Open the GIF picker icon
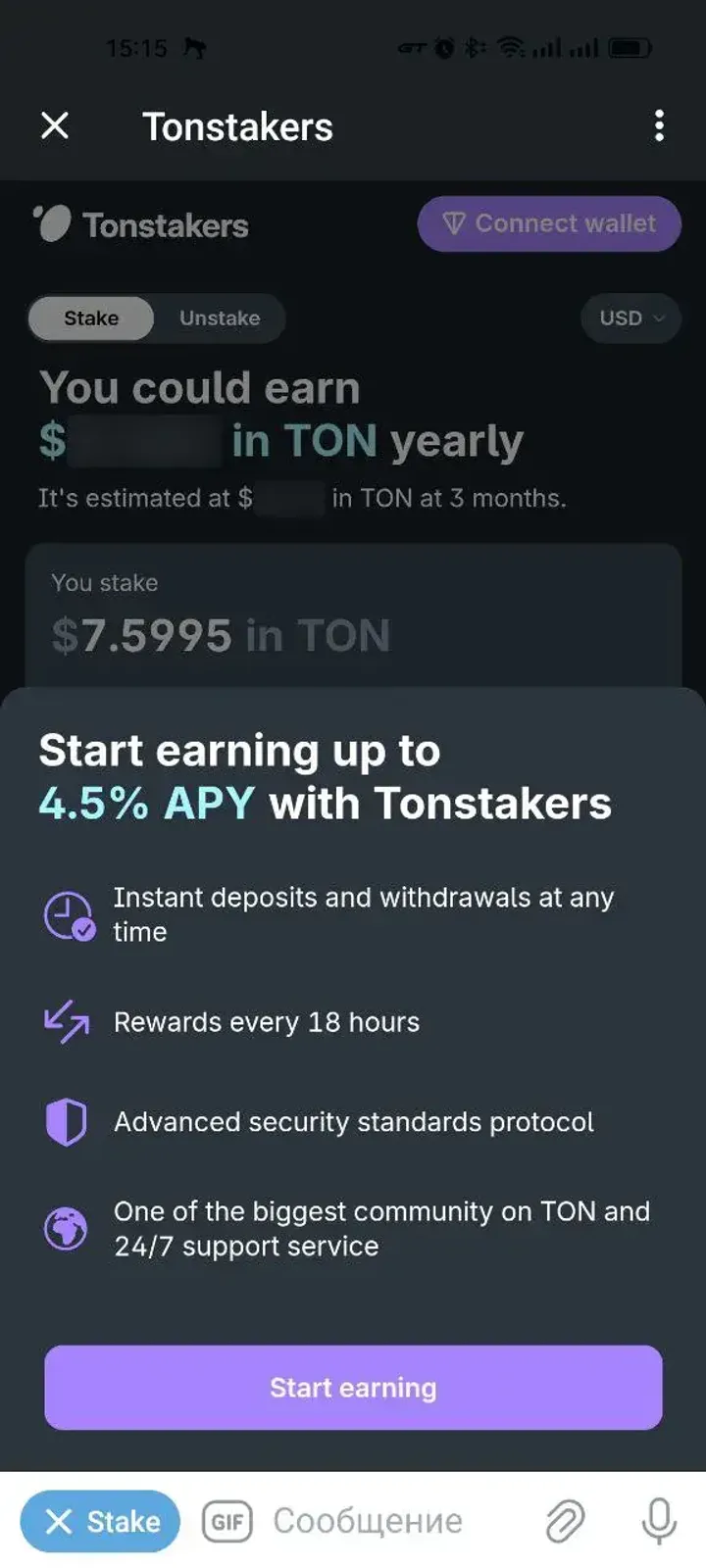Screen dimensions: 706x1568 227,1521
